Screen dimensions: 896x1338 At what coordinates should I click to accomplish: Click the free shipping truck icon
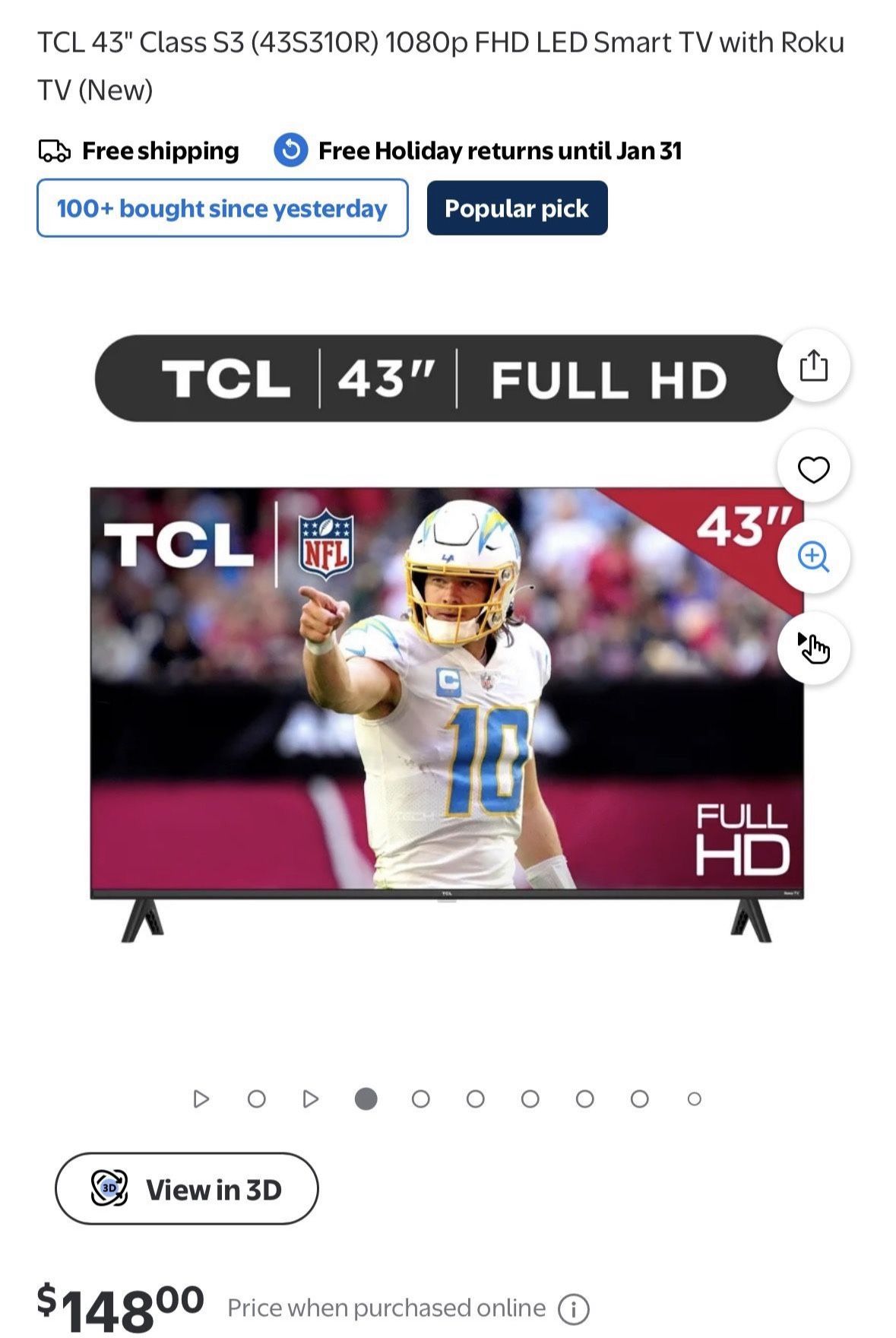point(55,150)
